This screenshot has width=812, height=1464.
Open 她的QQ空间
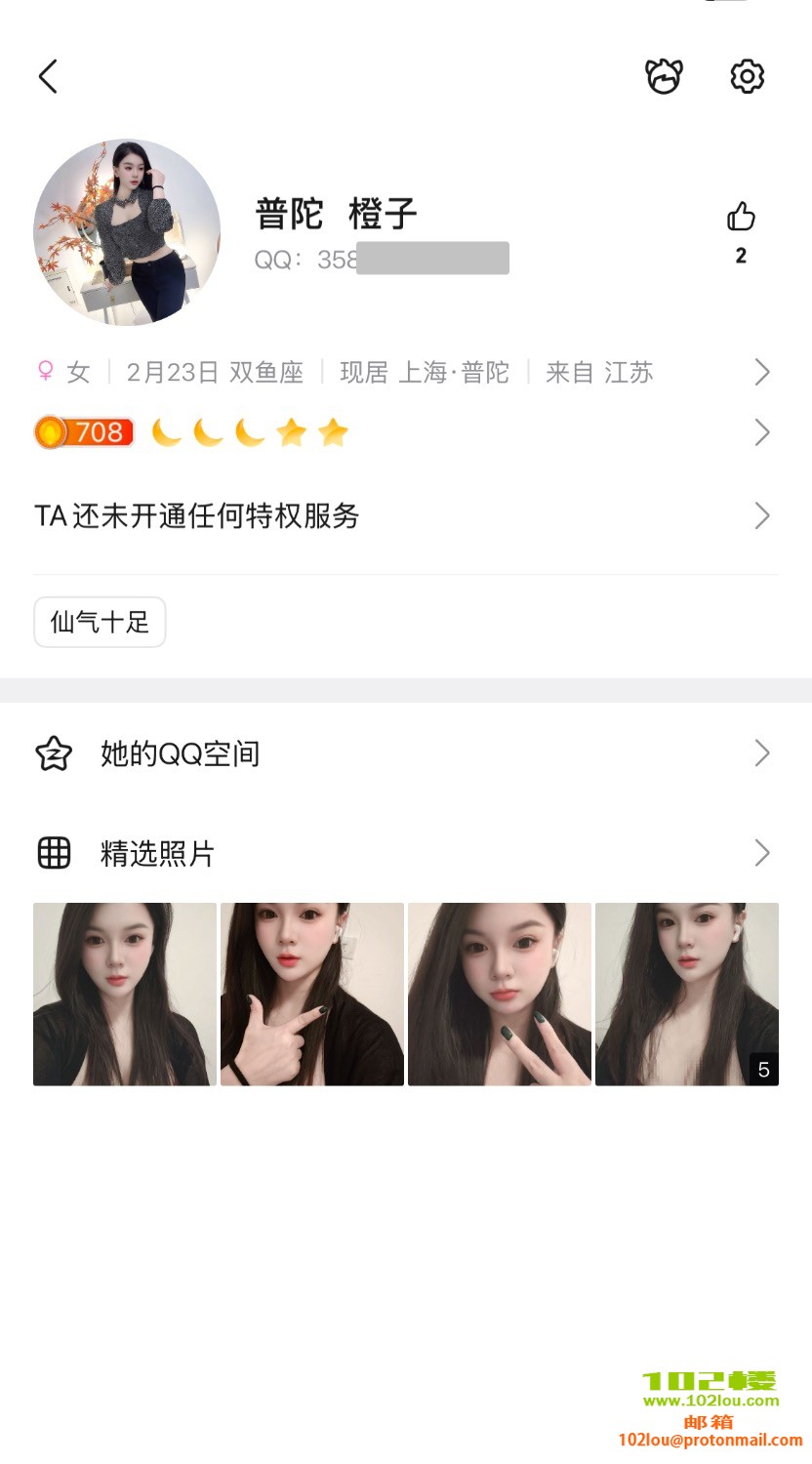pos(405,753)
